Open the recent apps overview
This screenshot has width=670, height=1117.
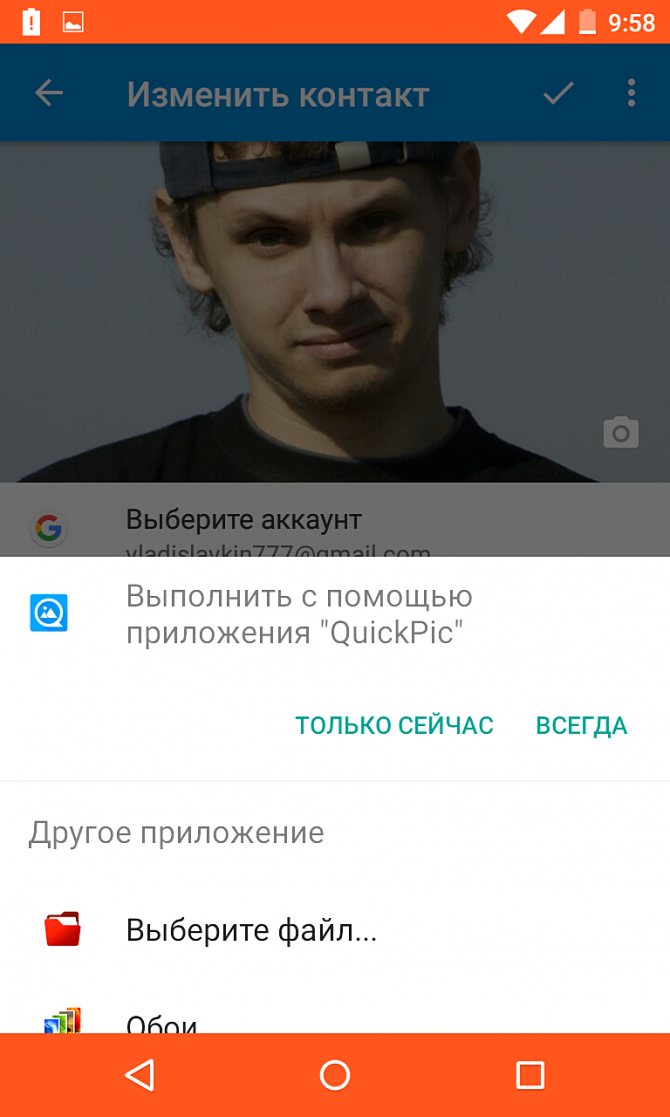point(530,1075)
